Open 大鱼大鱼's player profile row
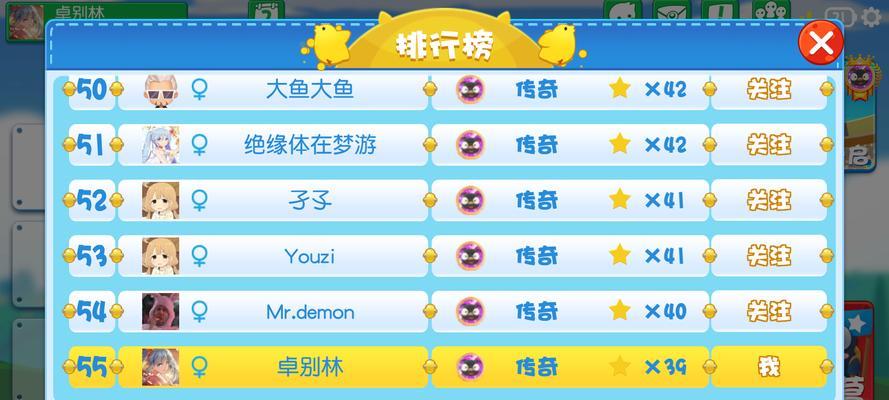Screen dimensions: 889x400 [x=309, y=90]
